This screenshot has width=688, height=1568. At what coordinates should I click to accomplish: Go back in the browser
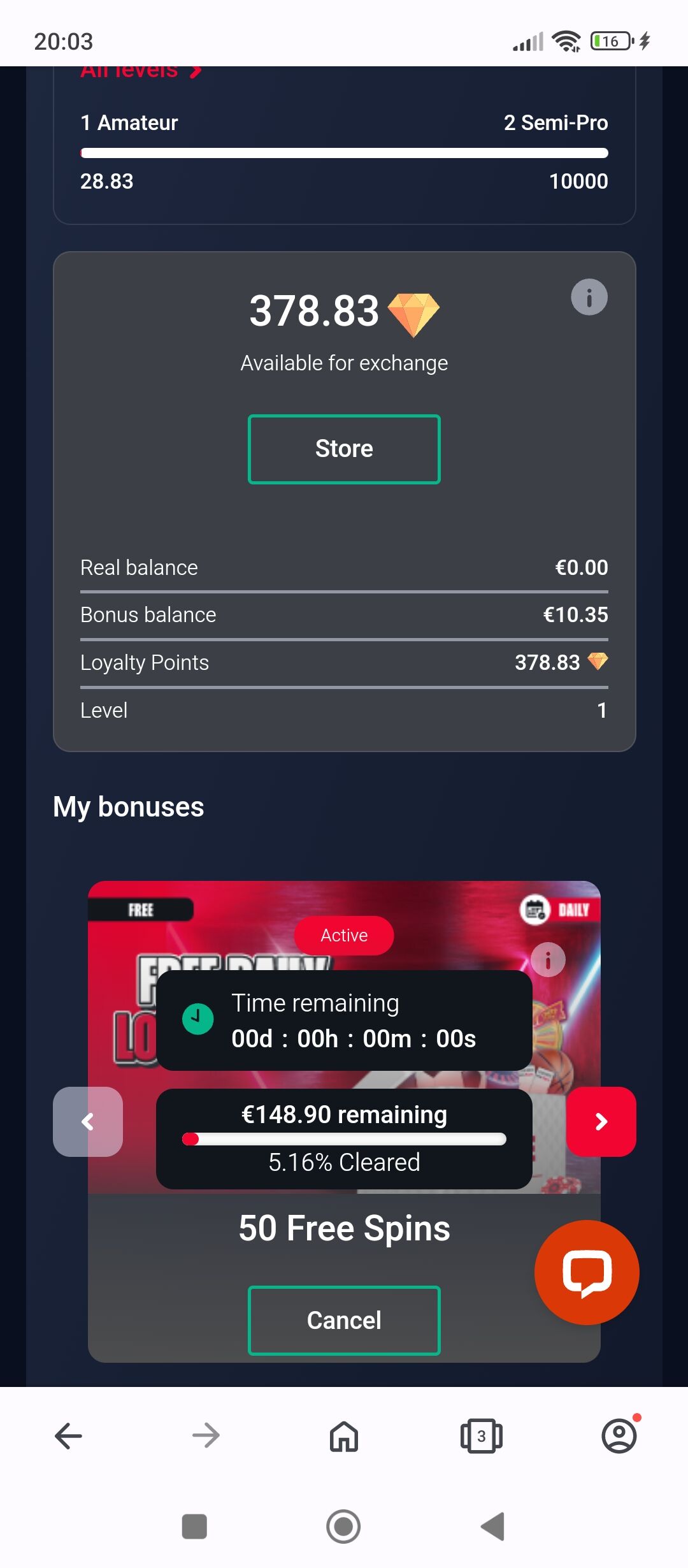coord(68,1436)
